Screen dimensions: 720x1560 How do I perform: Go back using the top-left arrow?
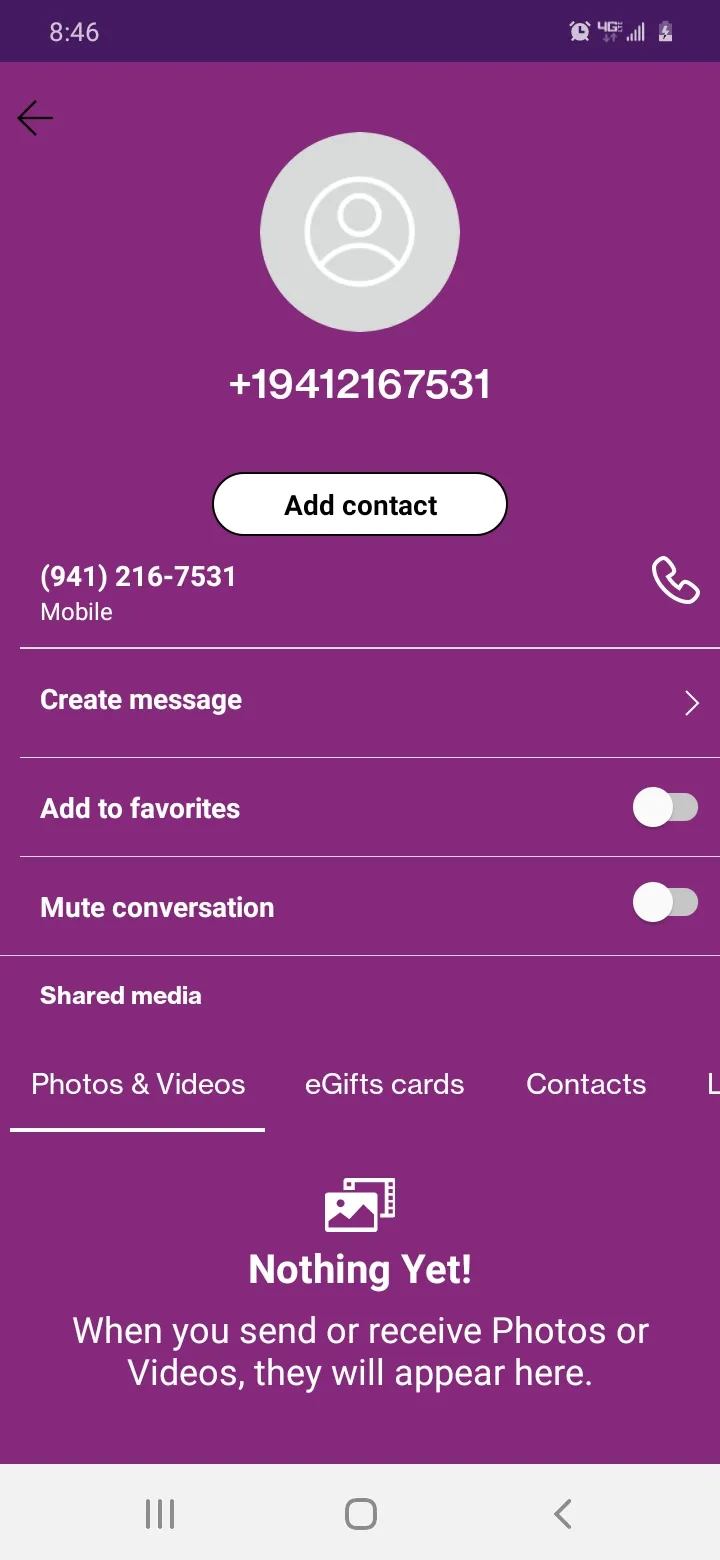(35, 118)
